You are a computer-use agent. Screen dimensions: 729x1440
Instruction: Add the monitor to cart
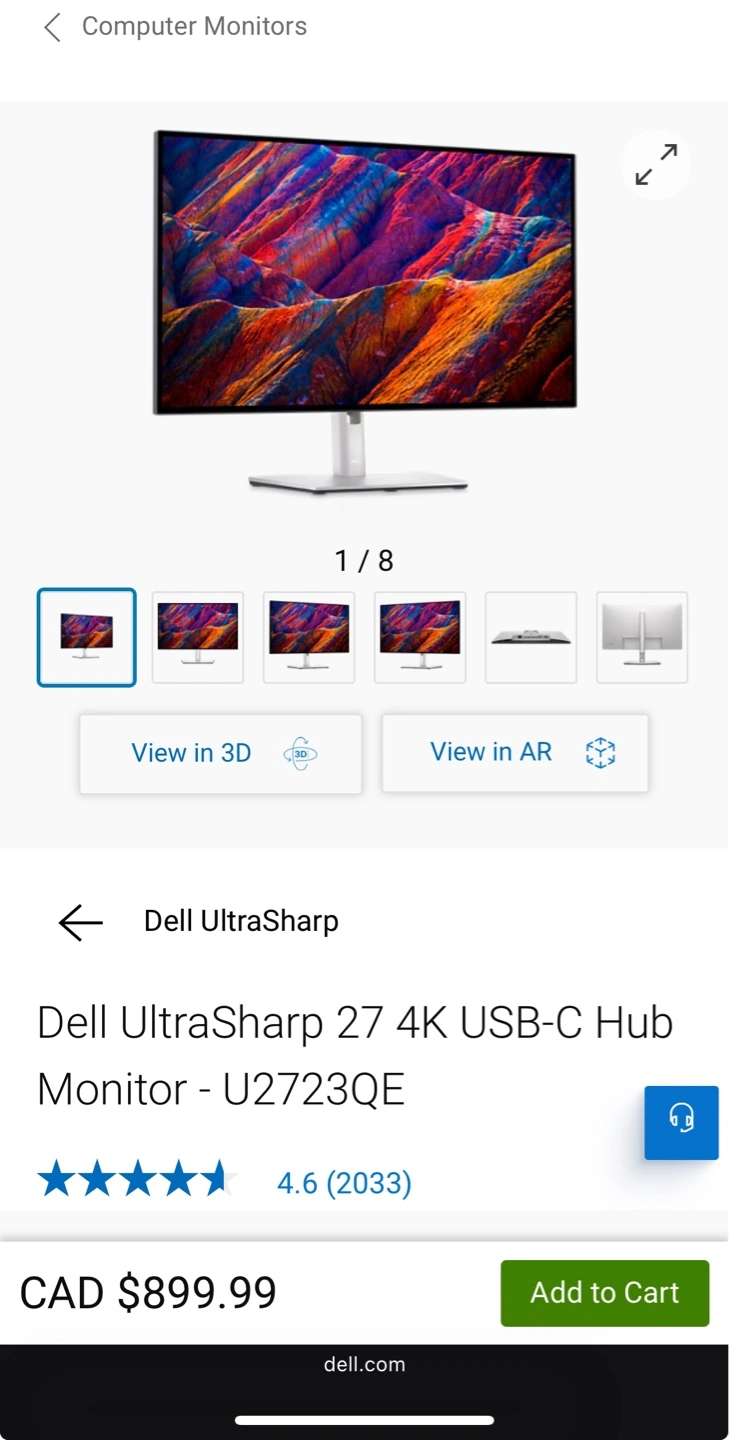click(605, 1293)
